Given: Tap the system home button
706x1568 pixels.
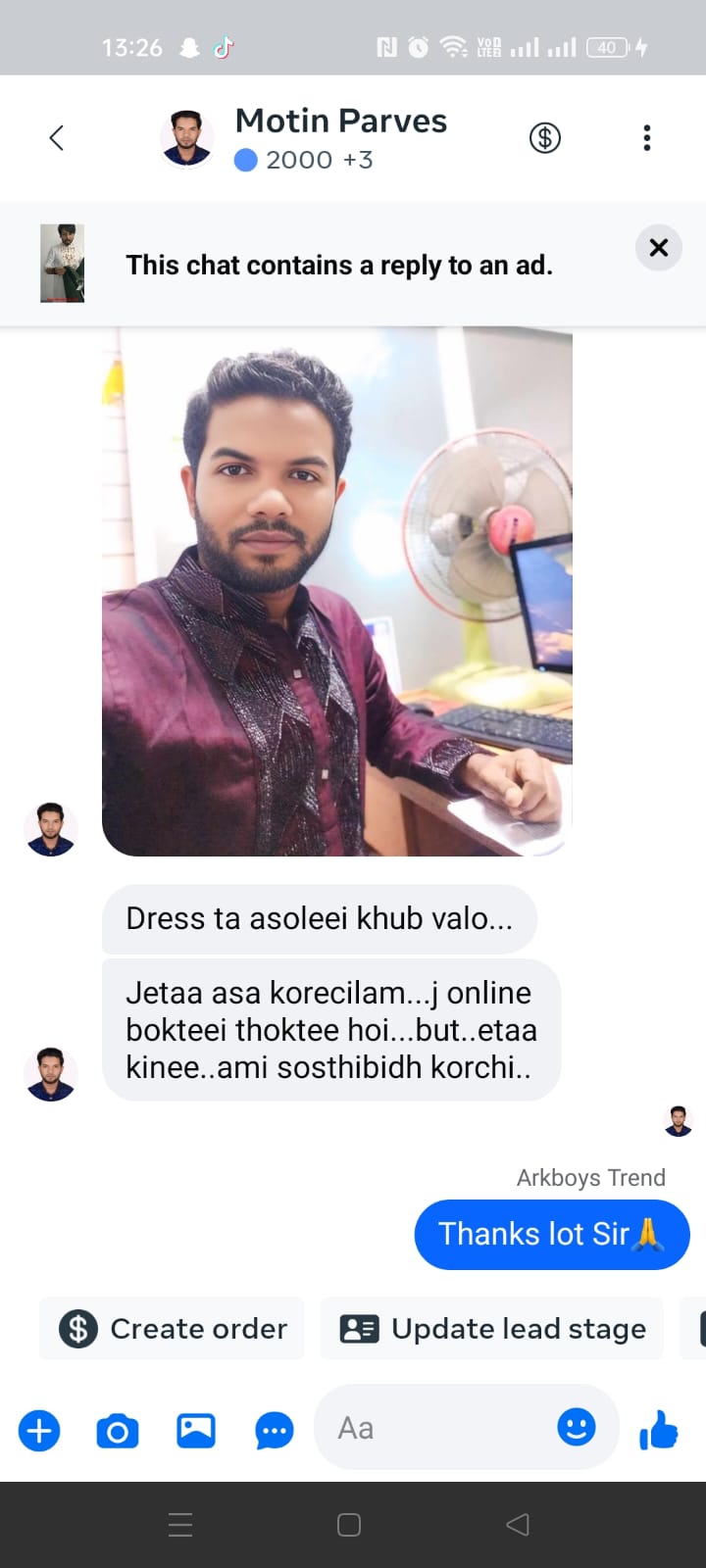Looking at the screenshot, I should click(349, 1525).
